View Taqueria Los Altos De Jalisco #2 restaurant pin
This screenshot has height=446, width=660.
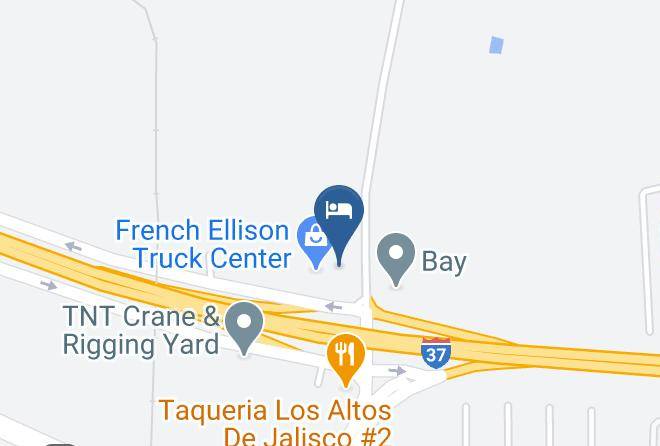345,356
